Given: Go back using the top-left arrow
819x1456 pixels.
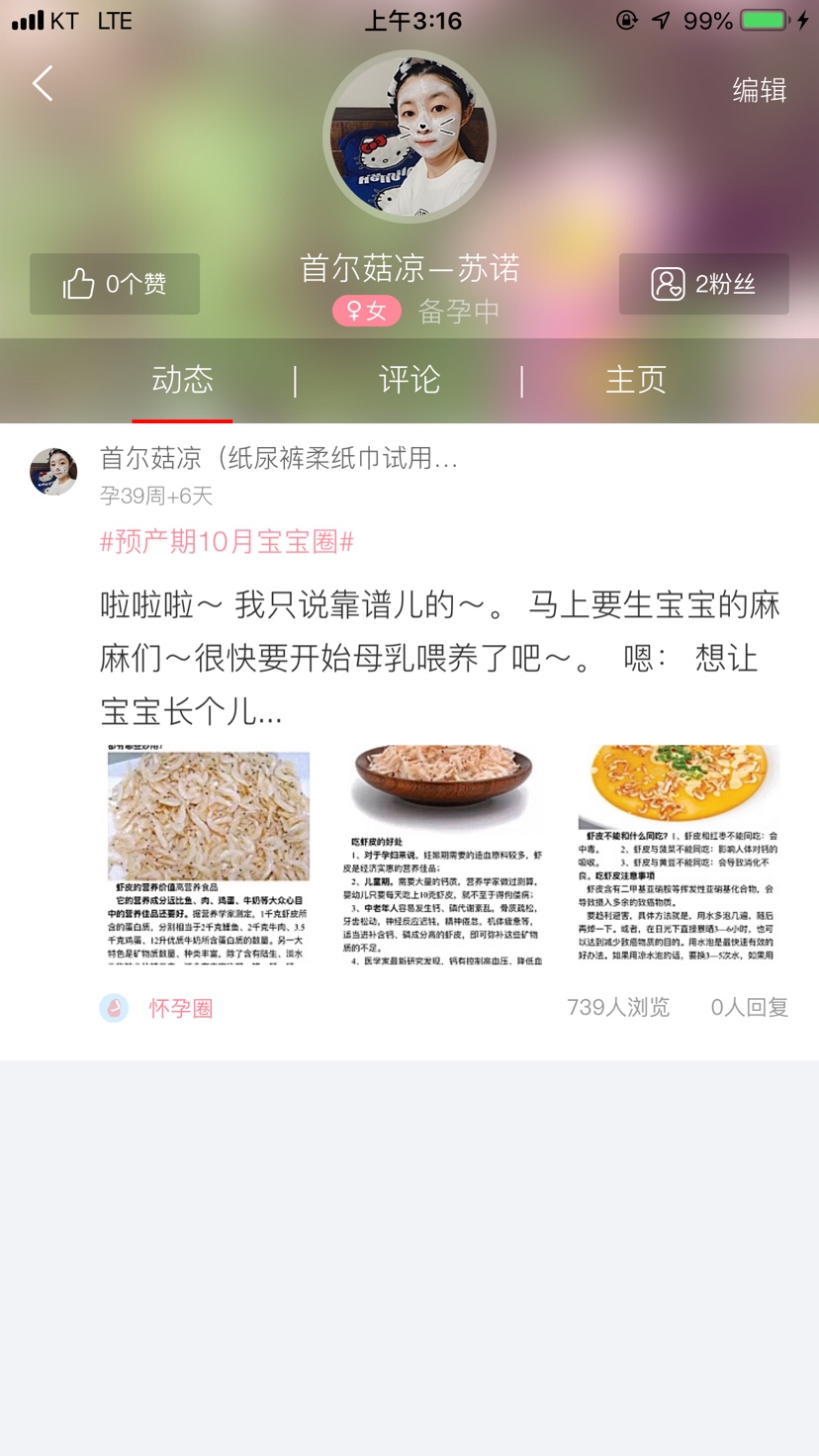Looking at the screenshot, I should pyautogui.click(x=43, y=84).
